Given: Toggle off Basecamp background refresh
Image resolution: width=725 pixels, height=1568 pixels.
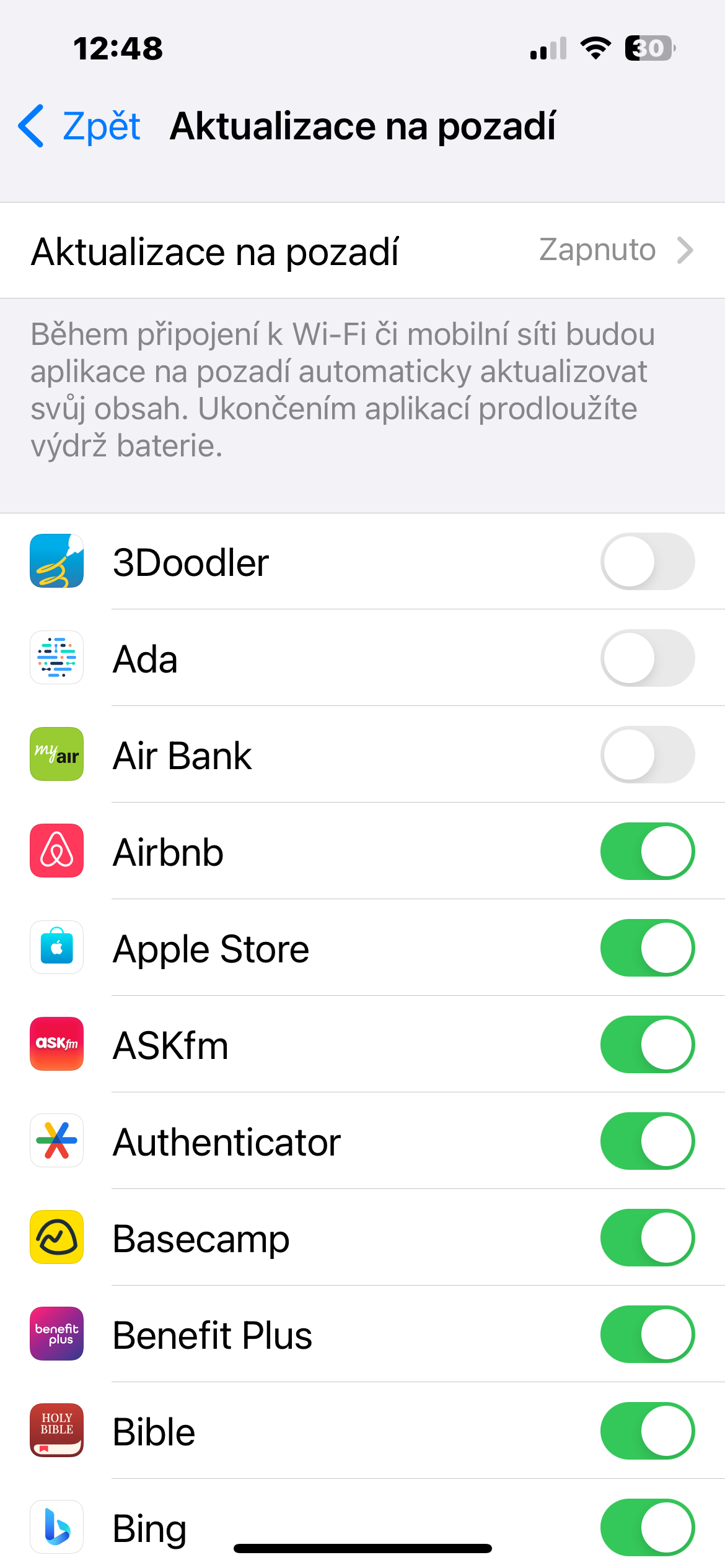Looking at the screenshot, I should [647, 1238].
